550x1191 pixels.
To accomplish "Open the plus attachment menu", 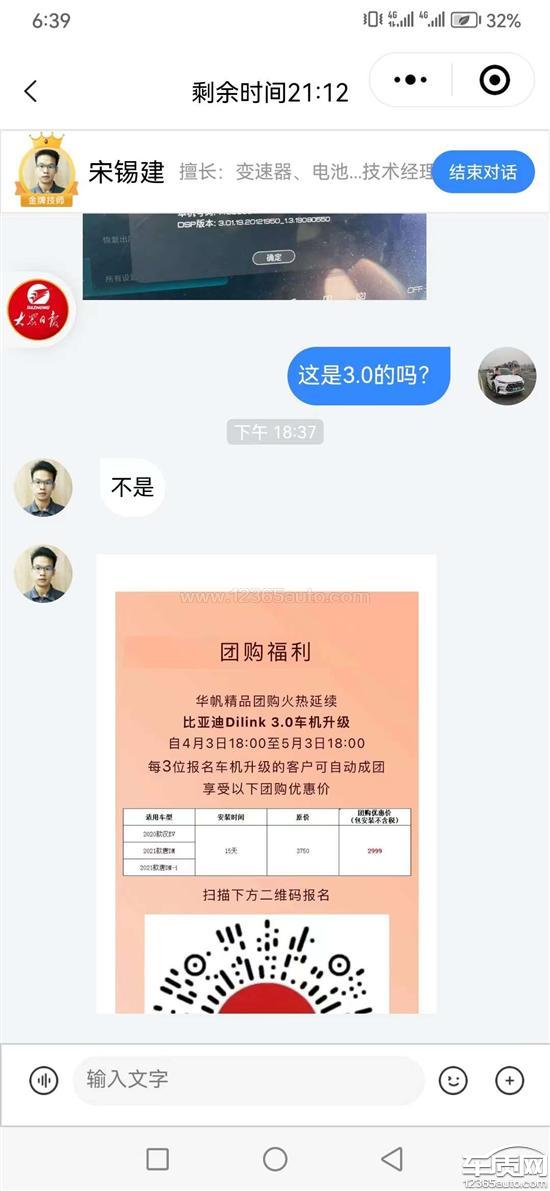I will click(509, 1080).
